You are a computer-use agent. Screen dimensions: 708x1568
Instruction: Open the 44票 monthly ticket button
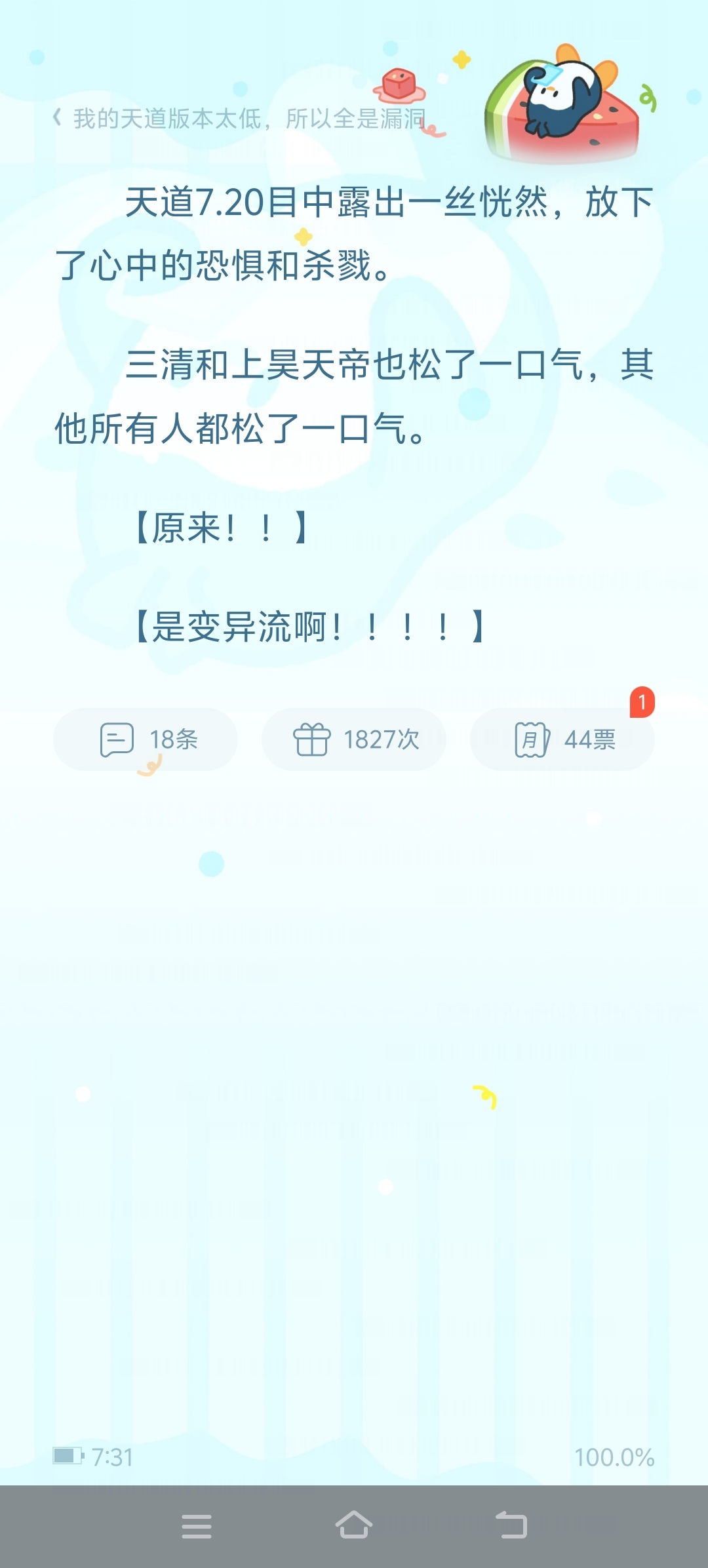click(562, 739)
